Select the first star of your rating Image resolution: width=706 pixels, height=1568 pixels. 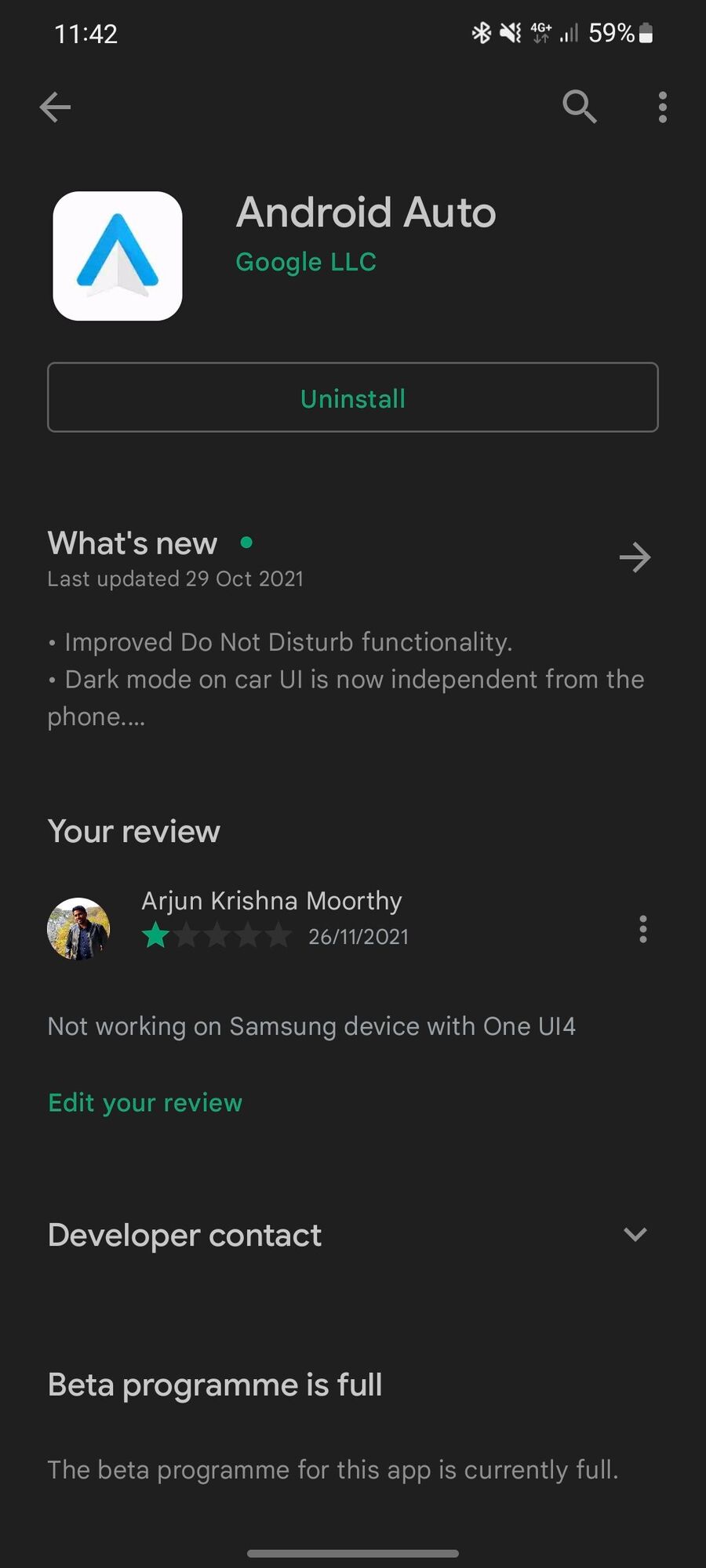point(155,935)
